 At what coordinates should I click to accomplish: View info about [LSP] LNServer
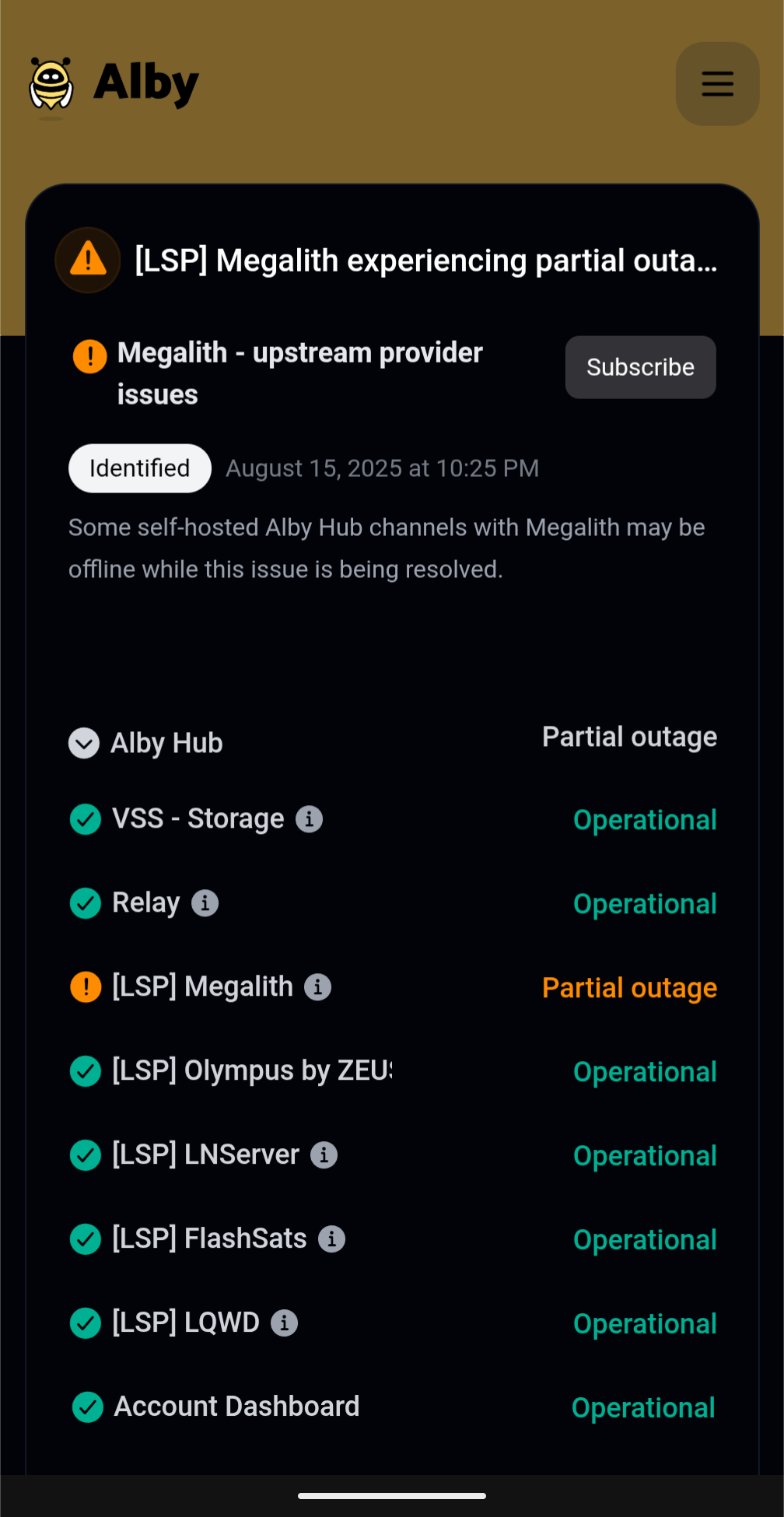[x=324, y=1155]
